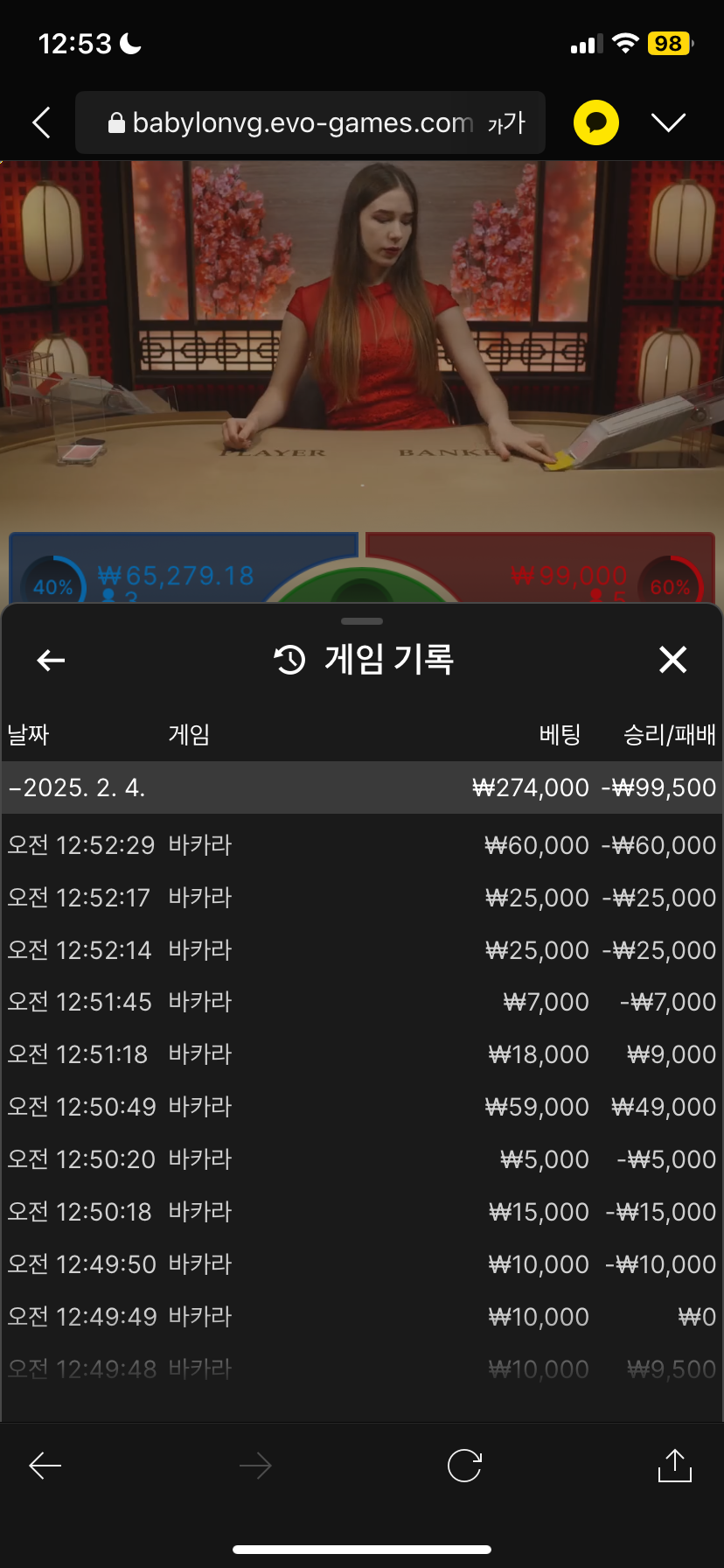View the 오전 12:50:49 바카라 ₩59,000 bet
This screenshot has width=724, height=1568.
[x=362, y=1107]
